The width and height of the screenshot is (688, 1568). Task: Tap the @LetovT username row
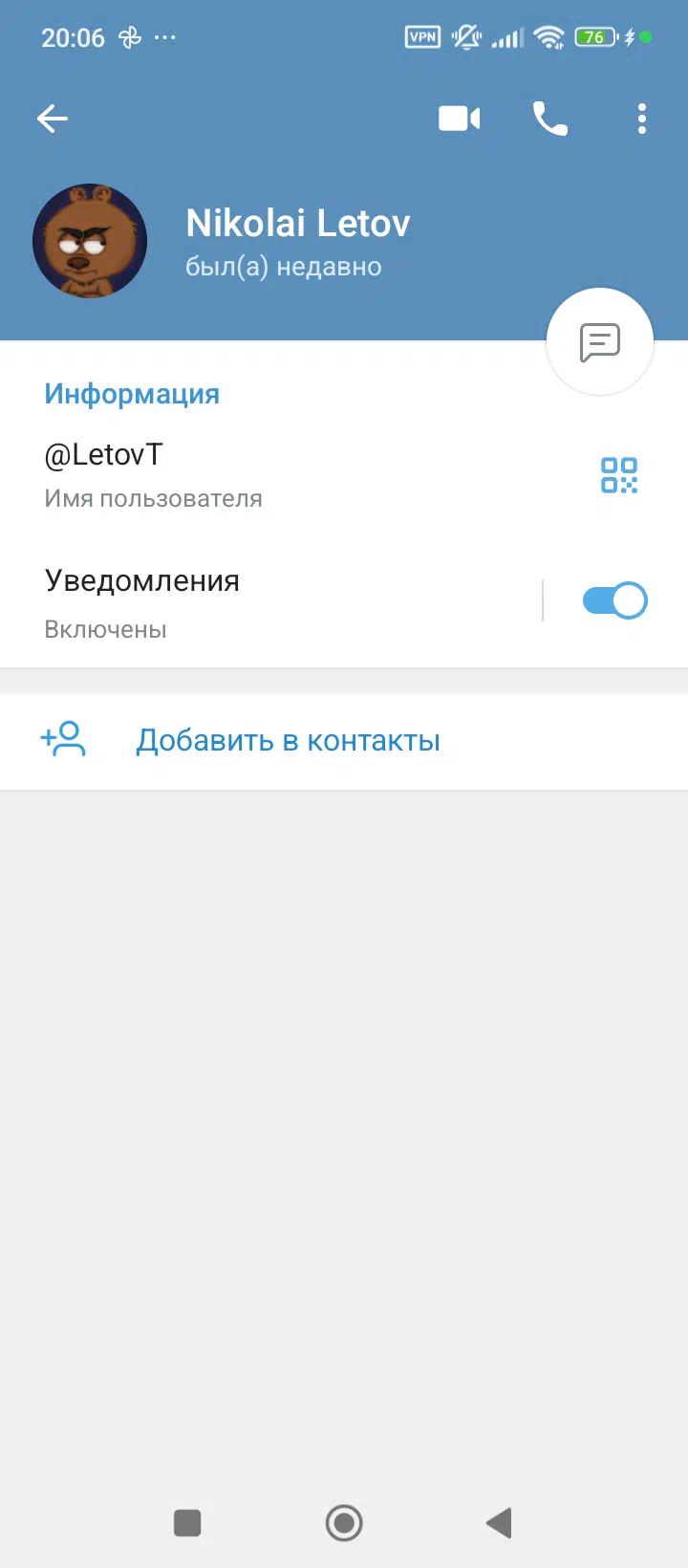coord(287,475)
